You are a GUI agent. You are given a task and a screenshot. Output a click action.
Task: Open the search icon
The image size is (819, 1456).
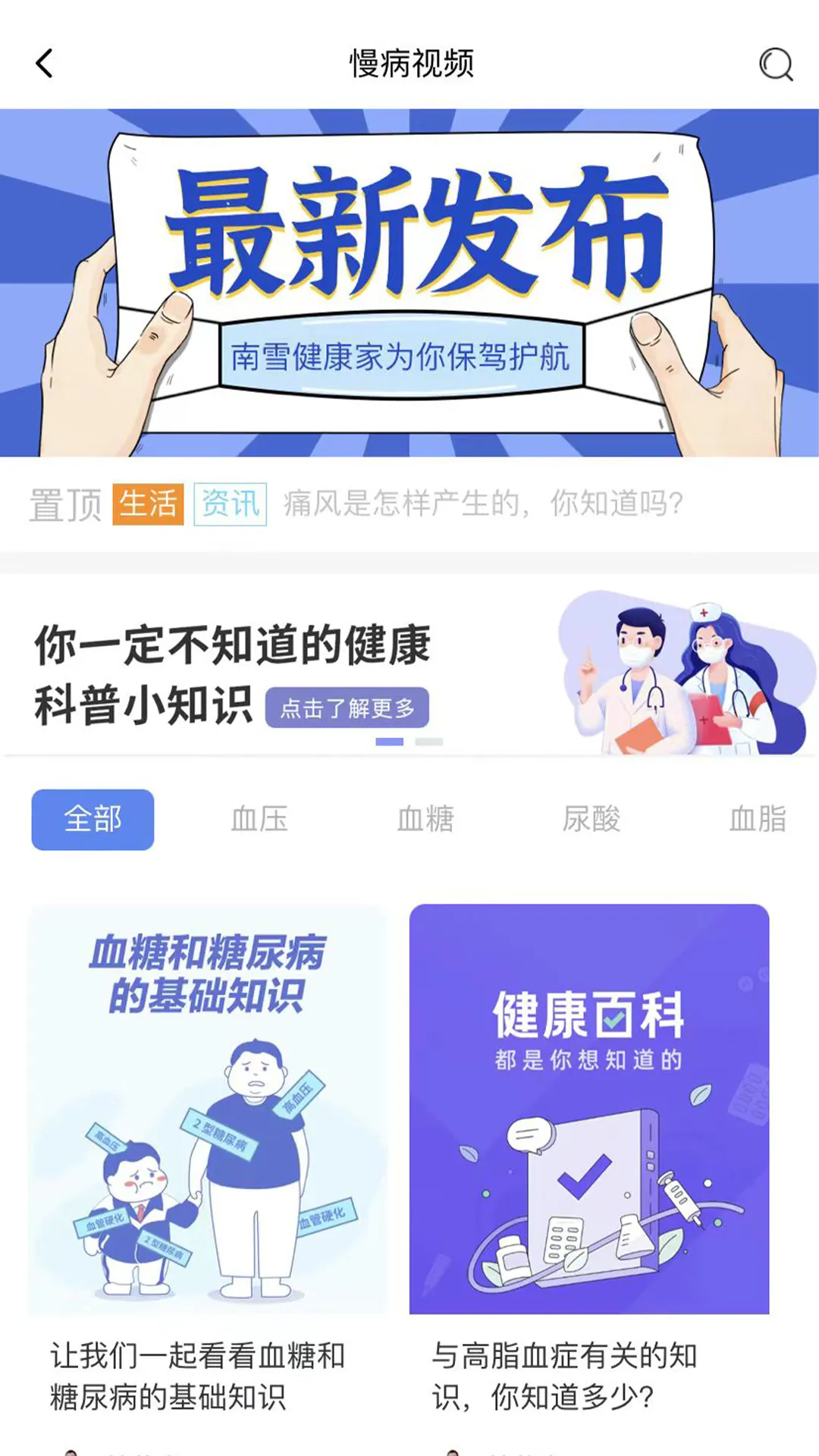[775, 64]
